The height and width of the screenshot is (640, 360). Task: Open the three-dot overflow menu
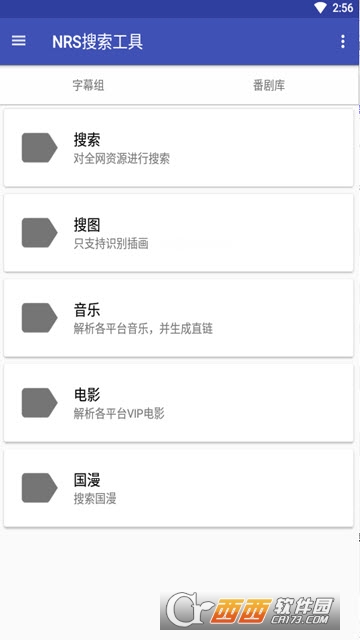(342, 42)
